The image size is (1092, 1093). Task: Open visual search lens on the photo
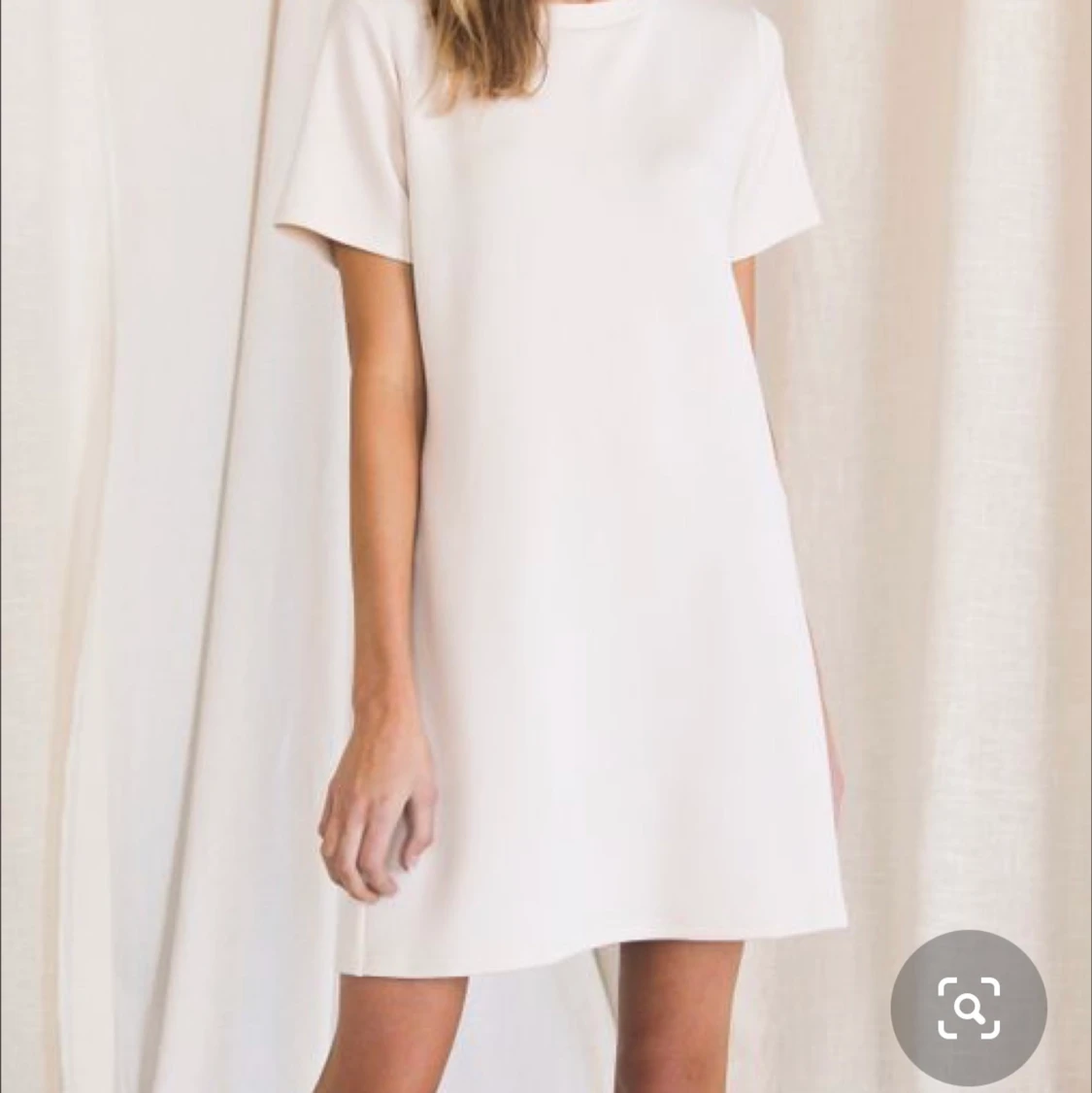click(x=969, y=1008)
